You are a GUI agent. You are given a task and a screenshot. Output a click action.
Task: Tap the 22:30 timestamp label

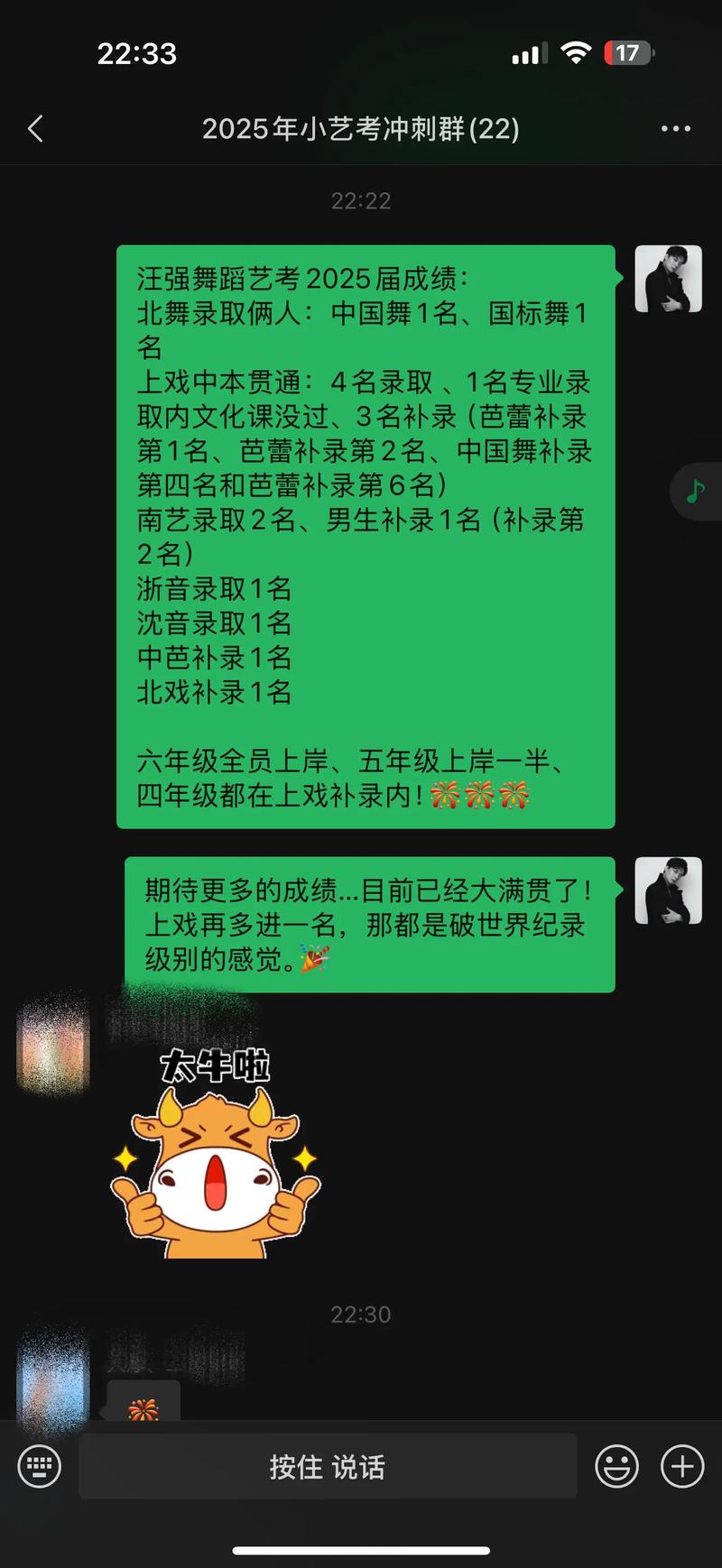click(x=361, y=1314)
